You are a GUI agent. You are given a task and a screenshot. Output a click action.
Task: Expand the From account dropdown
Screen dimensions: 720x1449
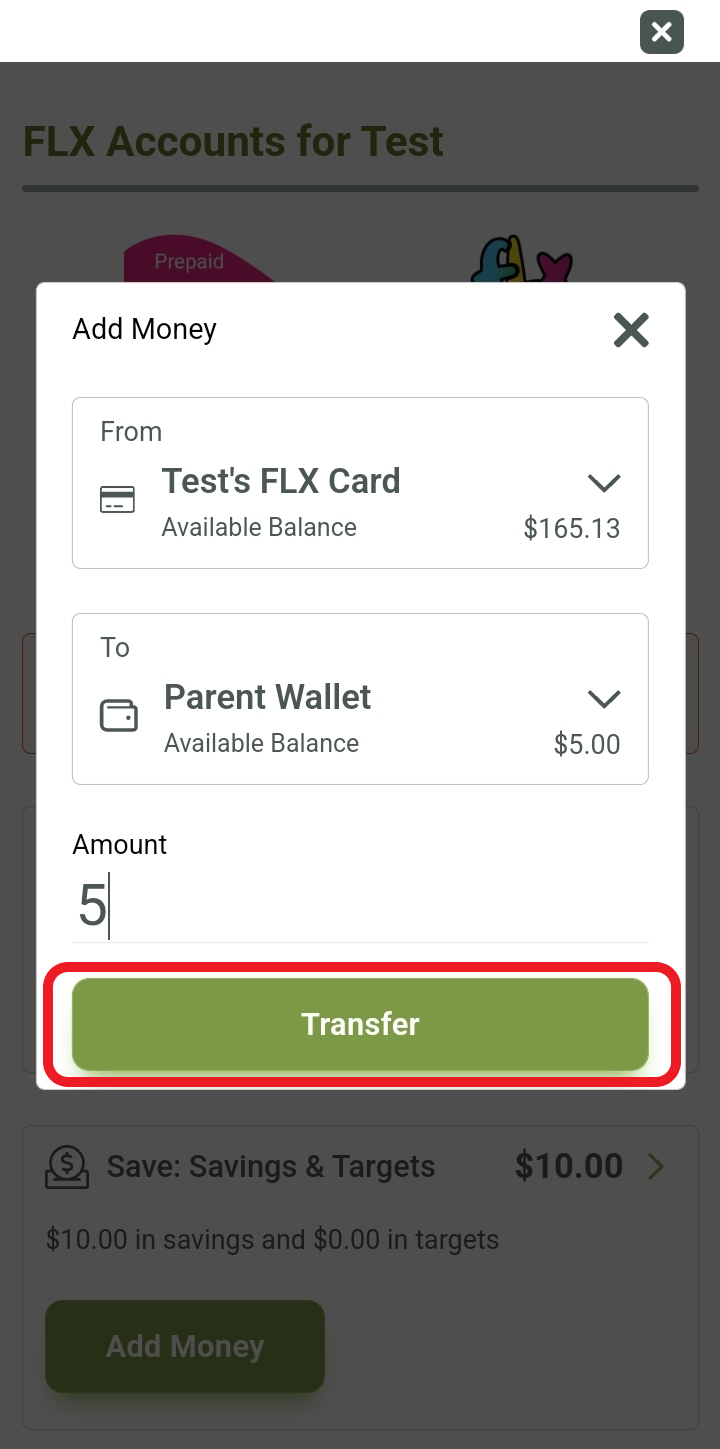click(x=604, y=483)
